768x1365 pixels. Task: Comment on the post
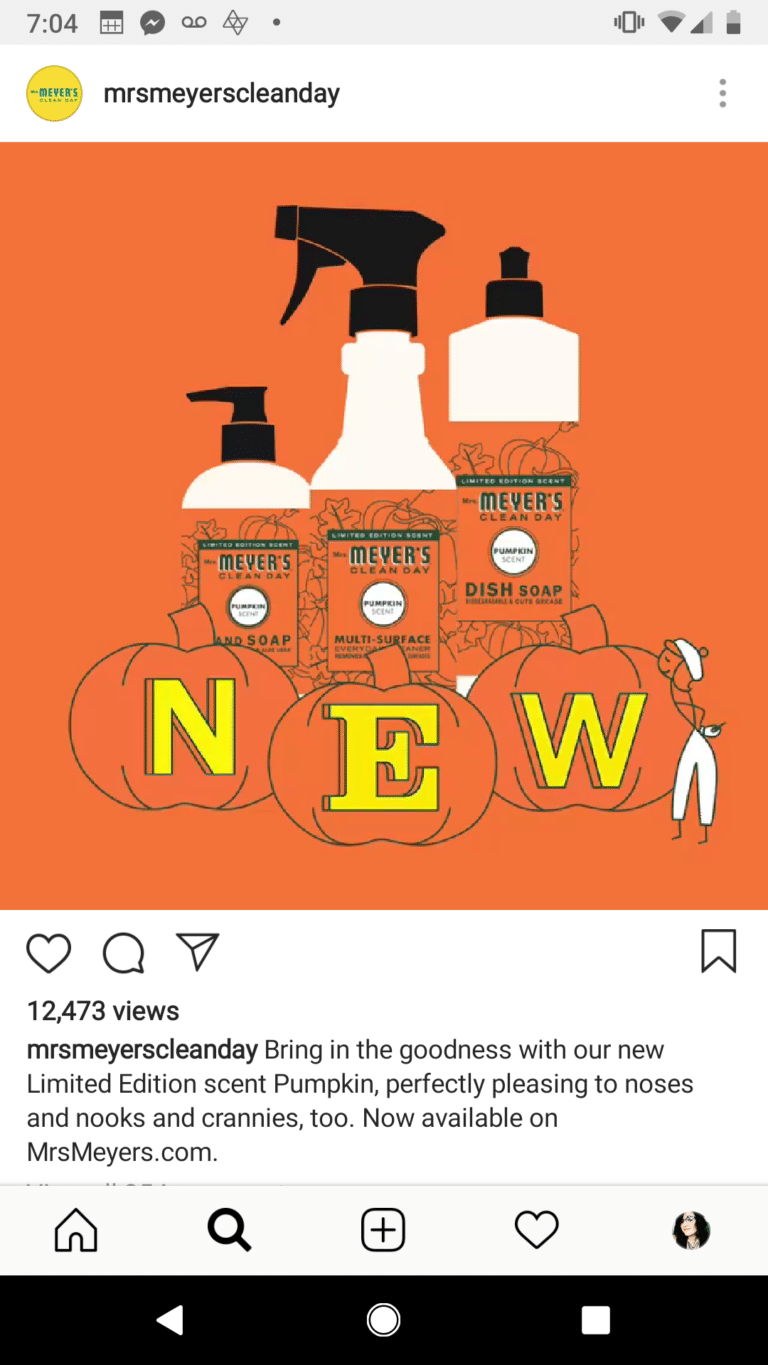pos(124,953)
